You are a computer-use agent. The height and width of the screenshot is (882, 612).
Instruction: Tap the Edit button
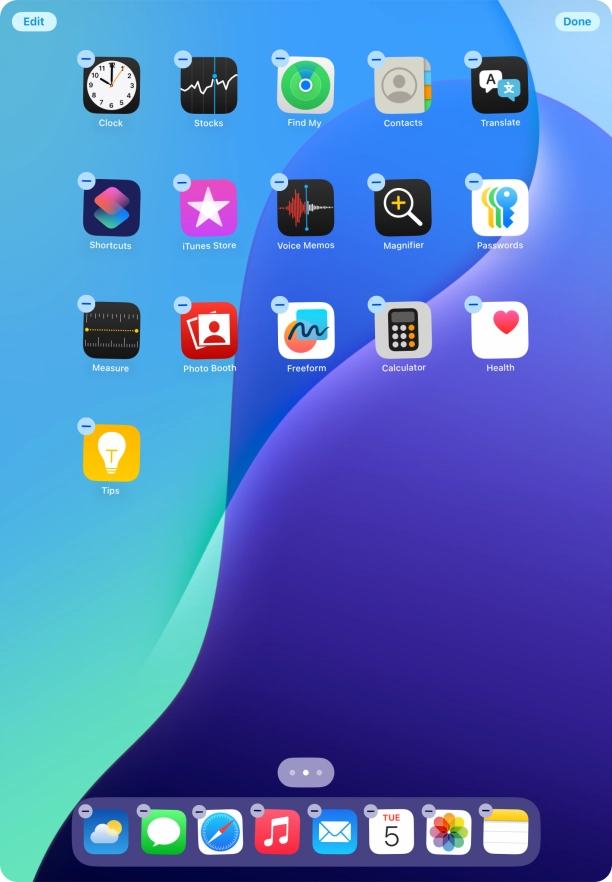tap(34, 21)
